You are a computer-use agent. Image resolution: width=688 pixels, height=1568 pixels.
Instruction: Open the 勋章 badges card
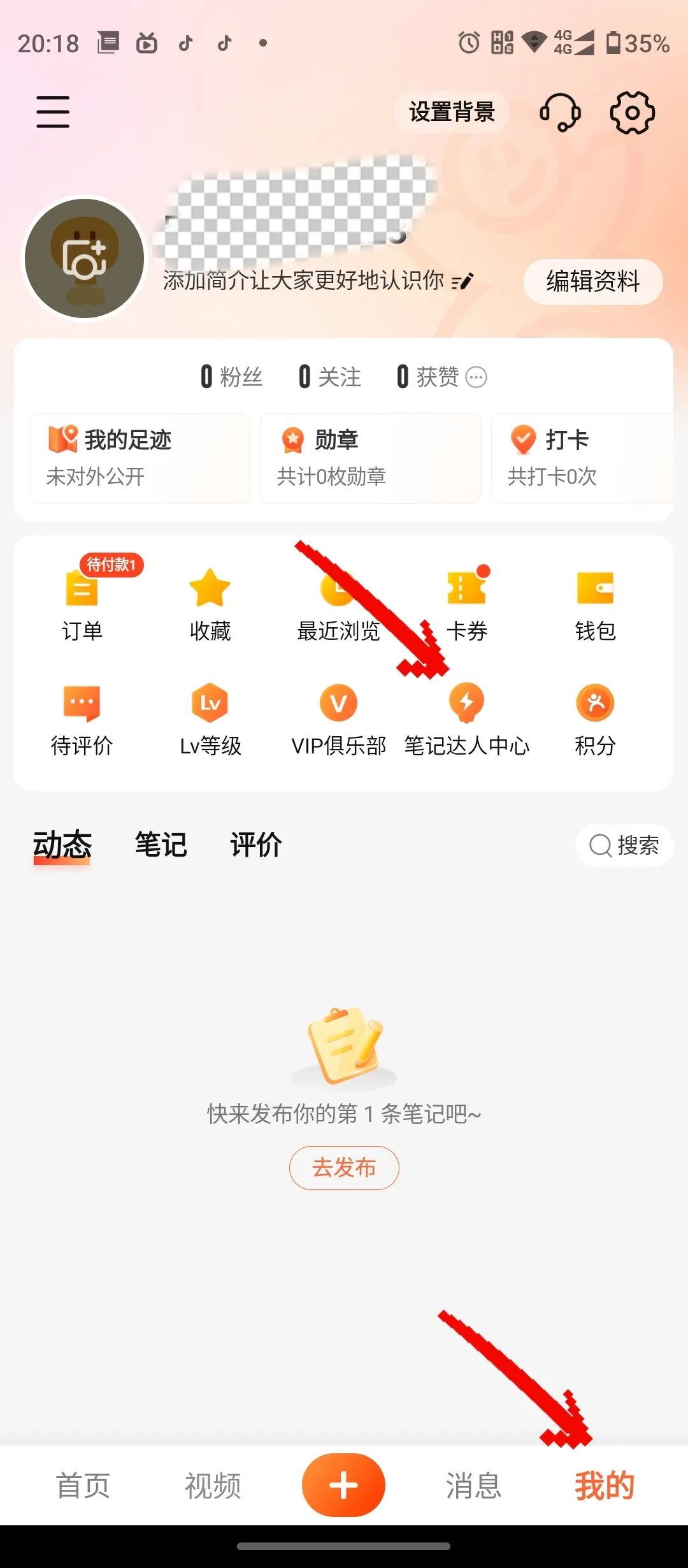click(370, 457)
